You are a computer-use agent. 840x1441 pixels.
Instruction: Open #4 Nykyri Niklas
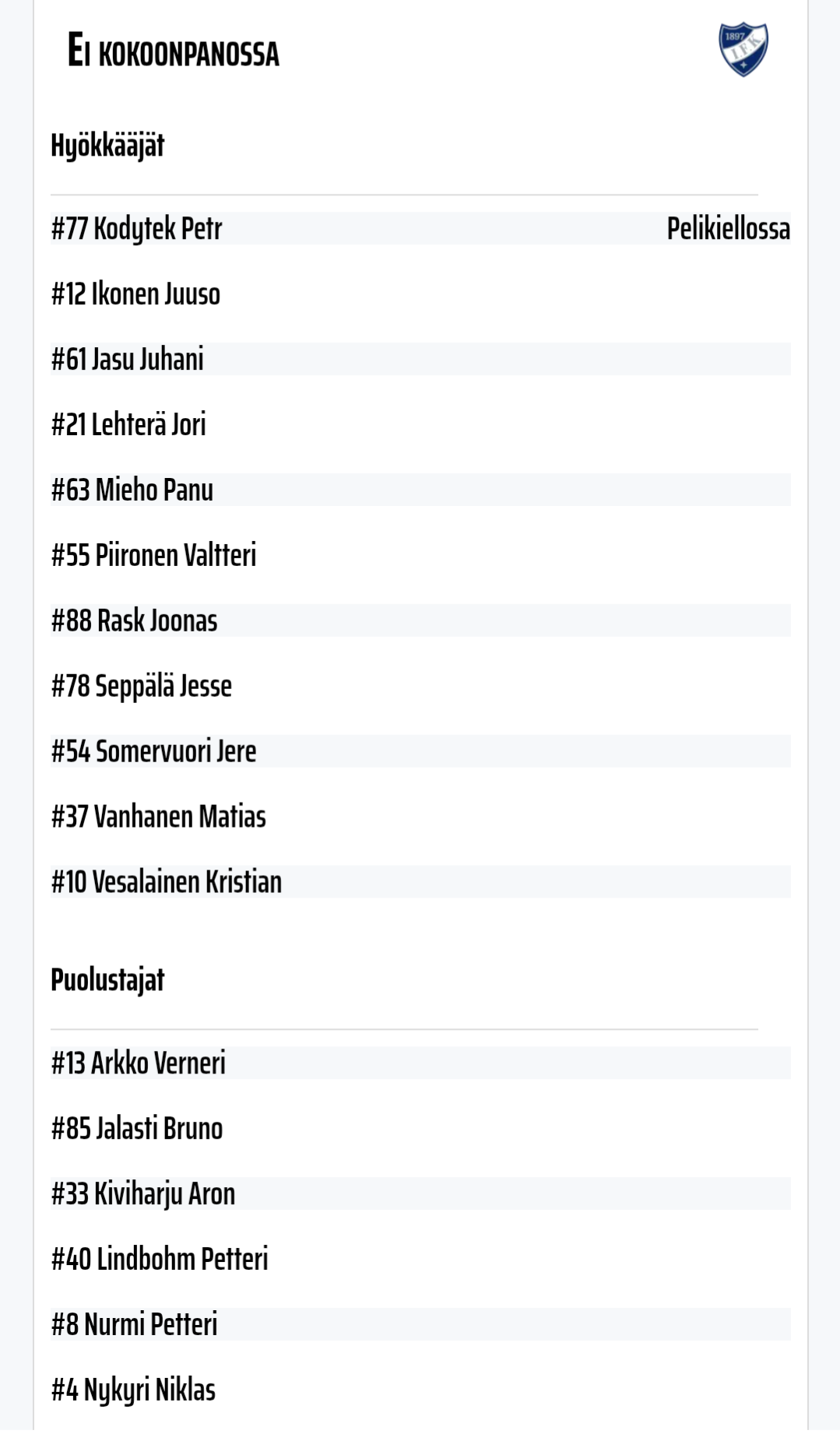pos(420,1390)
